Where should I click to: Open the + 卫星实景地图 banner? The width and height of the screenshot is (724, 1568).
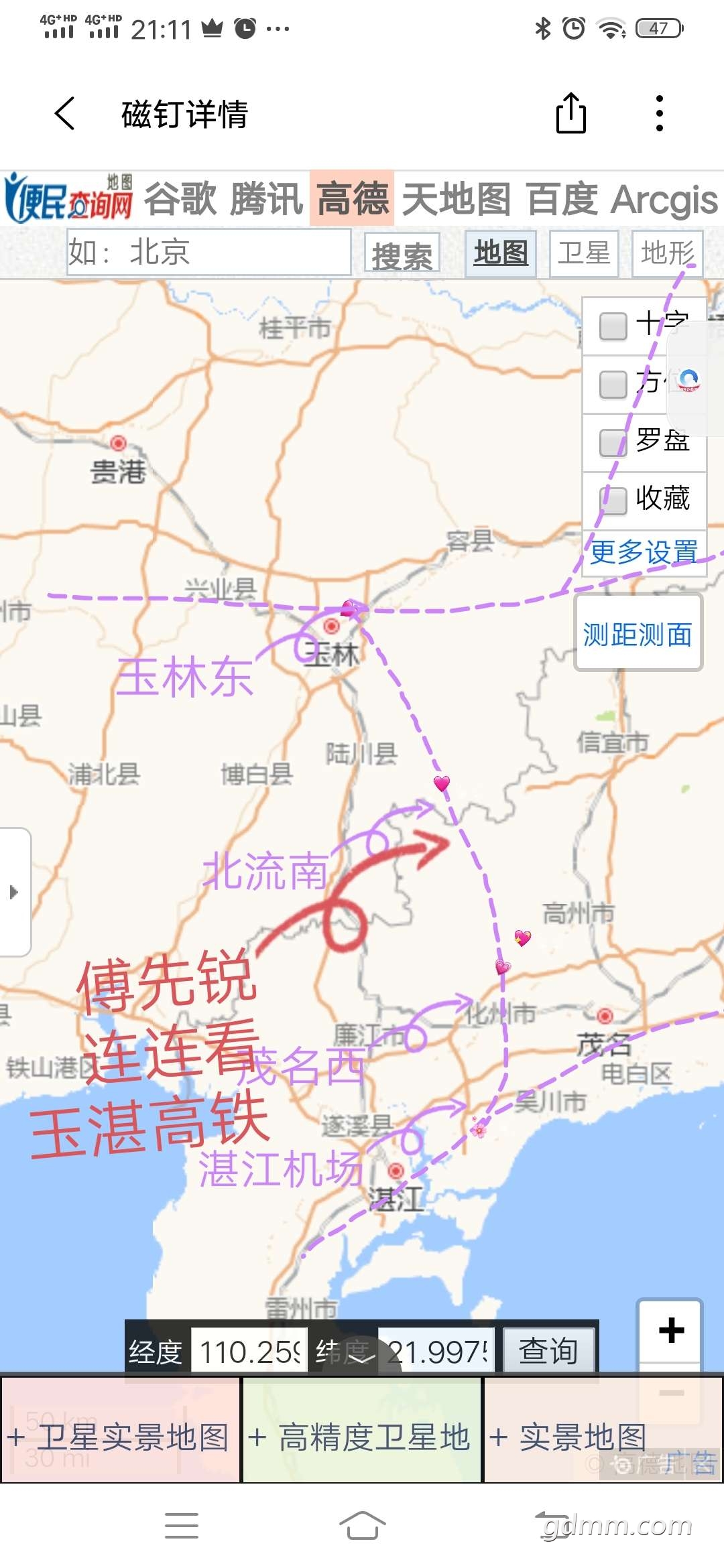(121, 1437)
